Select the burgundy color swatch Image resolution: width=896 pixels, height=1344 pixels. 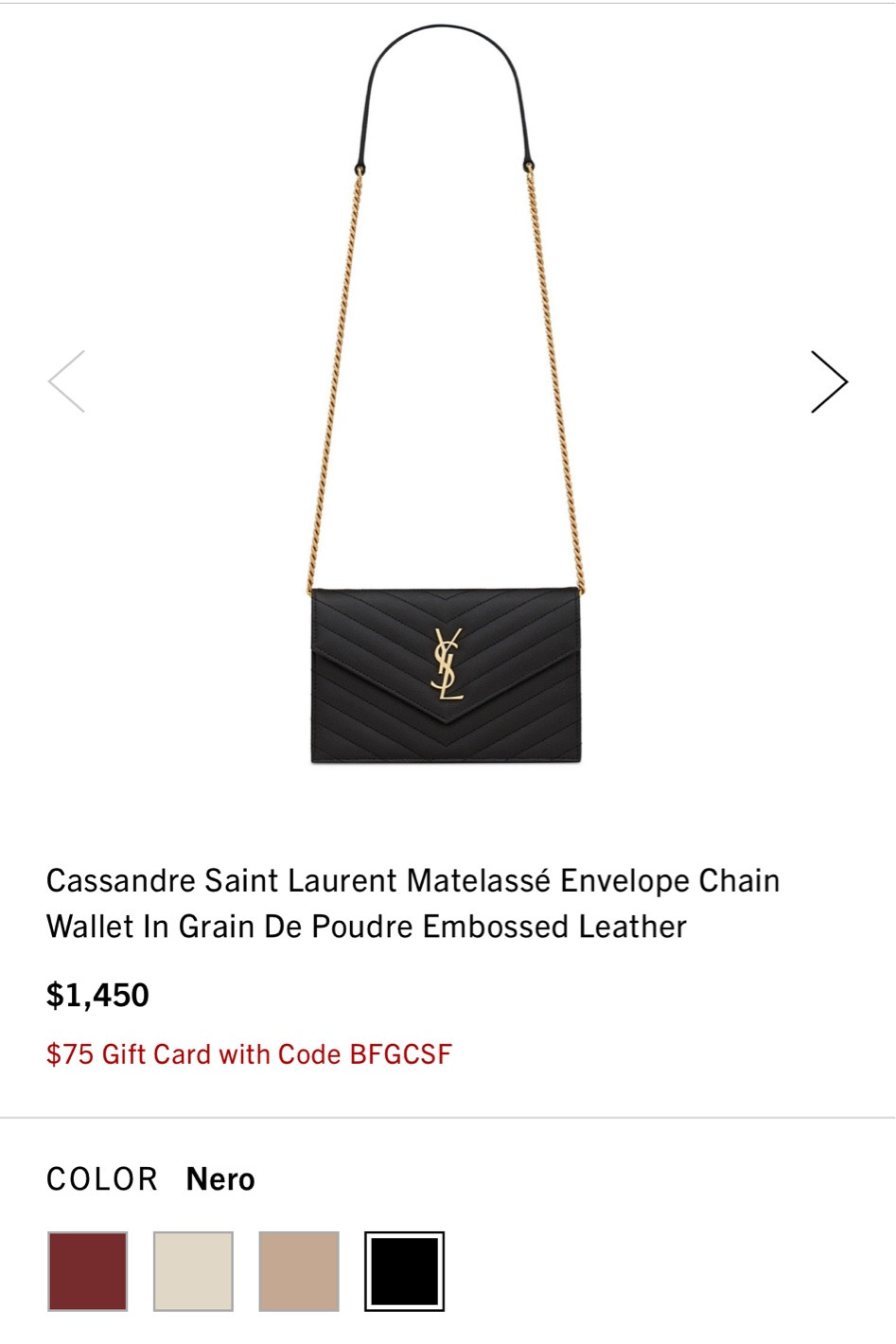point(87,1271)
